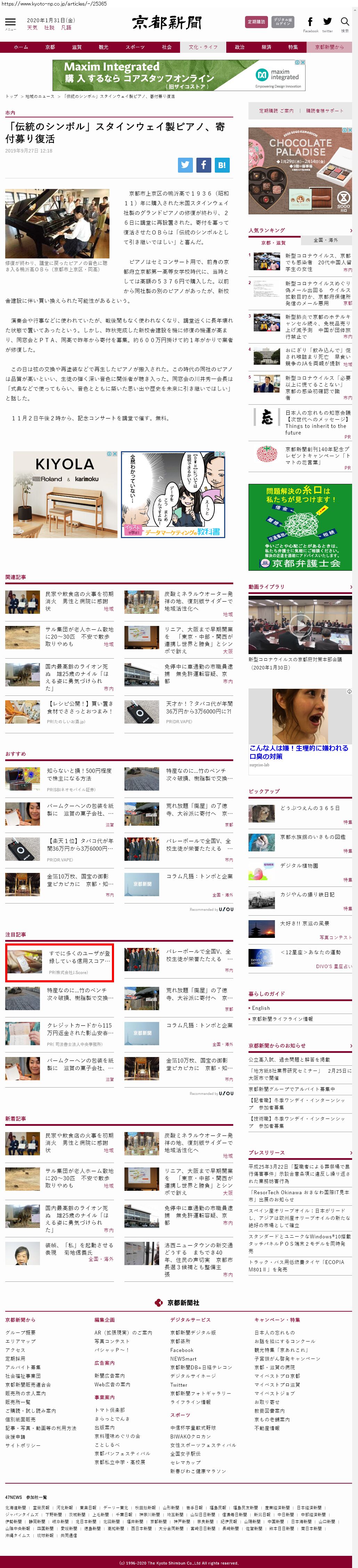The image size is (358, 1568).
Task: Open the English guide link
Action: 261,1008
